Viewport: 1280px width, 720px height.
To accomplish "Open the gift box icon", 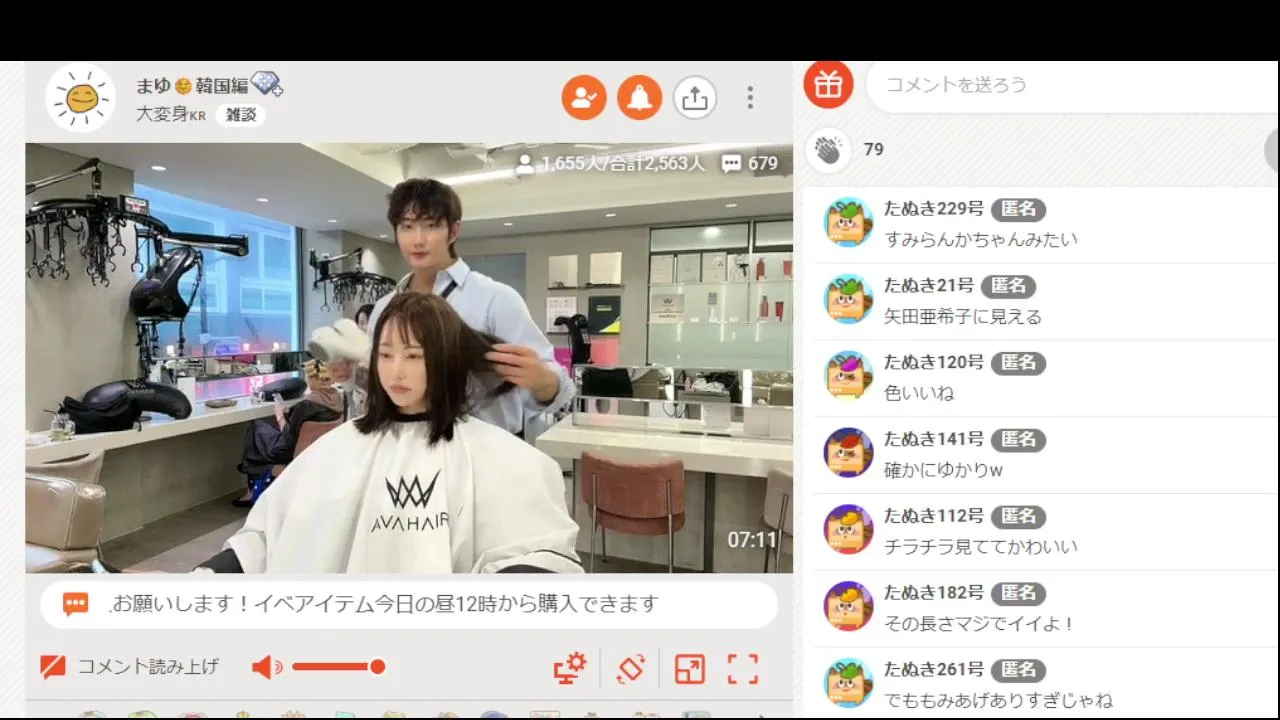I will click(x=828, y=84).
